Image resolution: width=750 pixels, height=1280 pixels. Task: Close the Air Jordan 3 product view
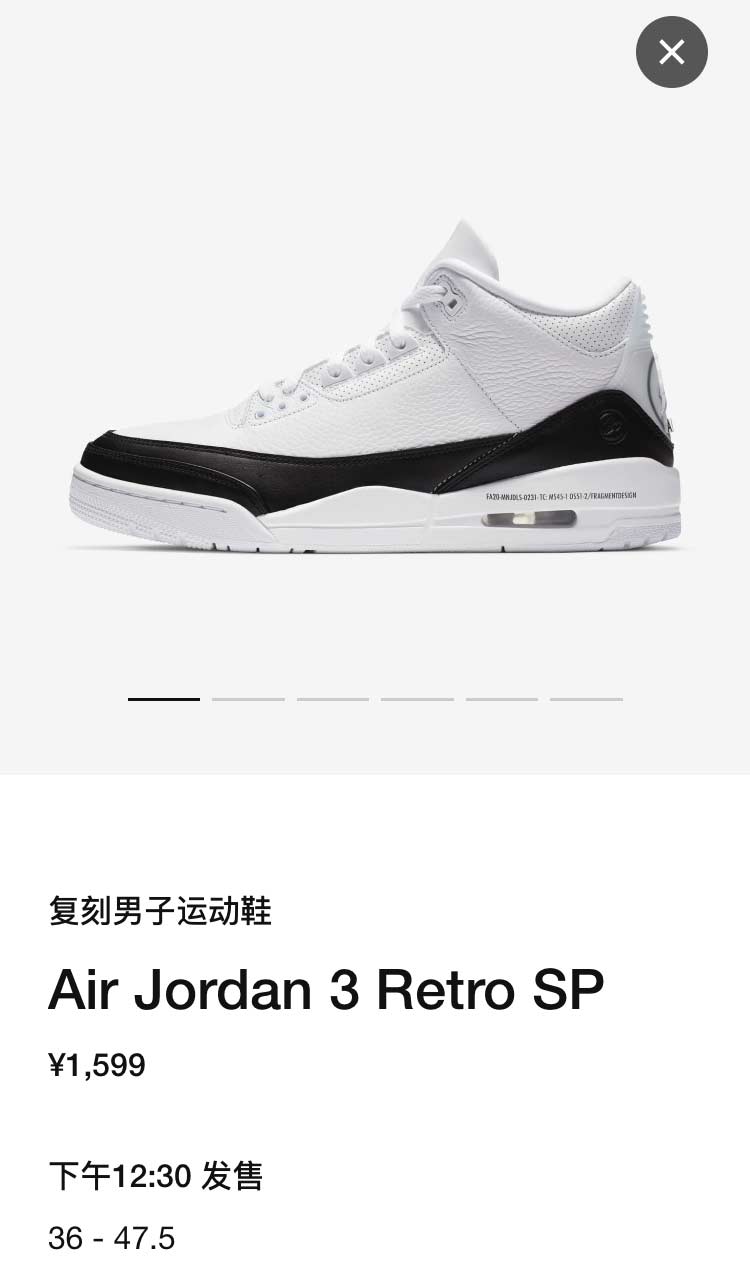pyautogui.click(x=672, y=52)
